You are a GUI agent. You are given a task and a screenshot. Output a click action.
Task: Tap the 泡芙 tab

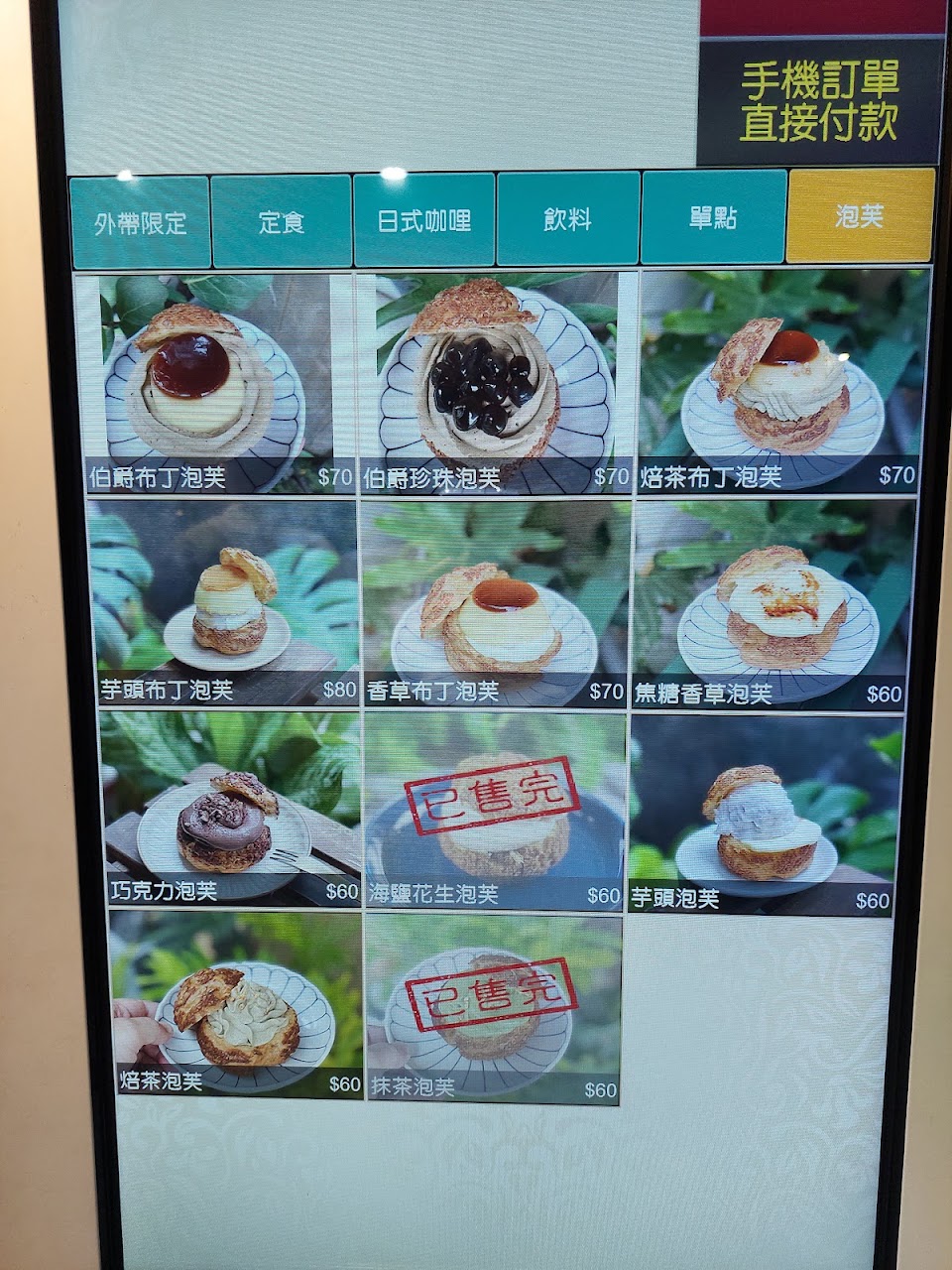click(x=861, y=215)
